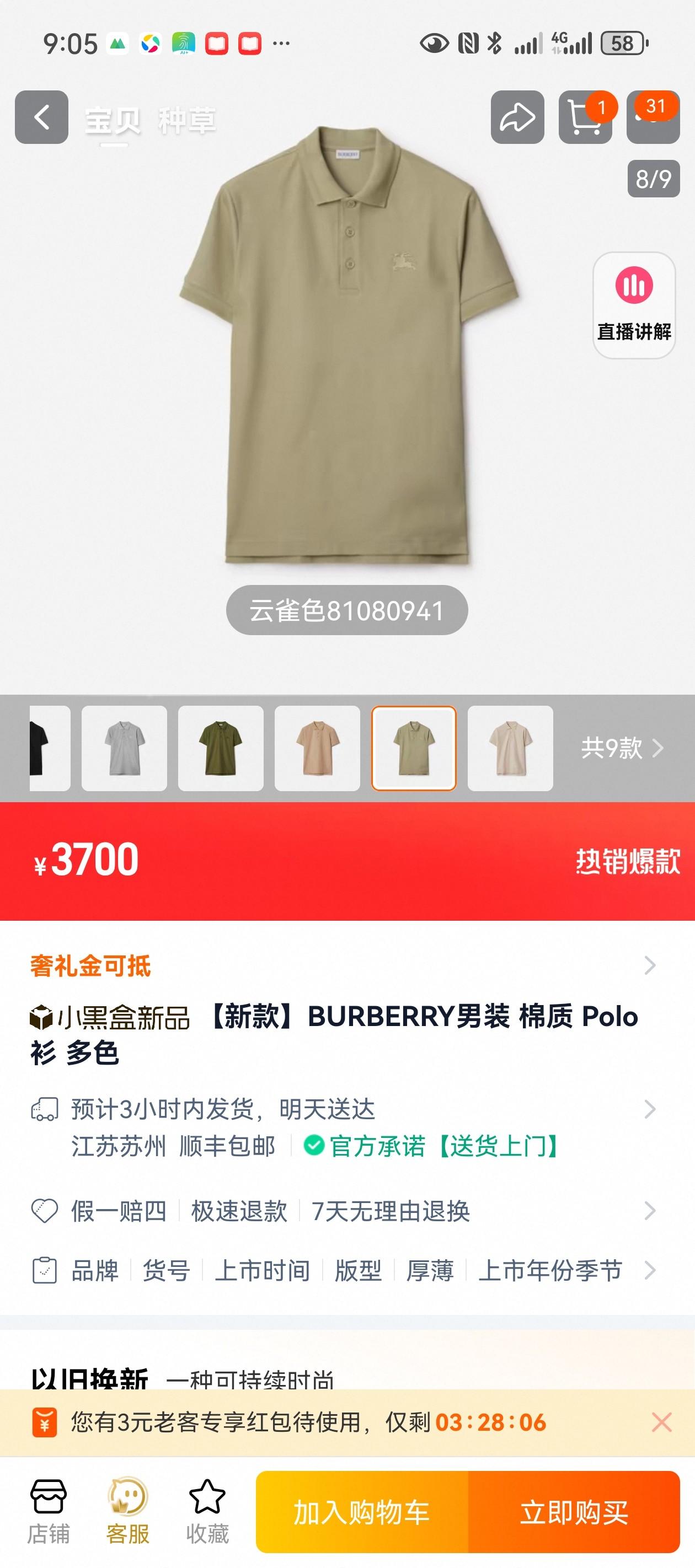Select the dark green polo thumbnail

[221, 748]
